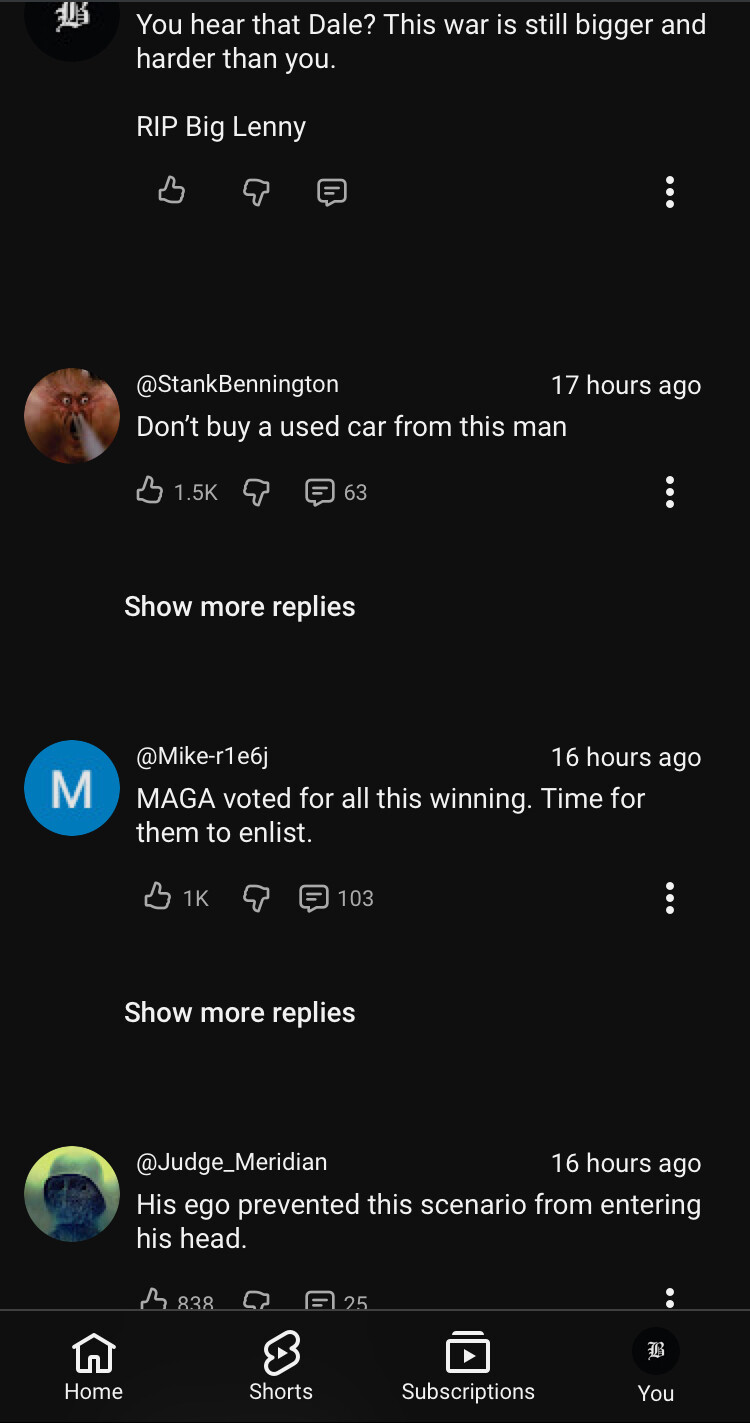Open Judge_Meridian's profile picture

pyautogui.click(x=72, y=1194)
